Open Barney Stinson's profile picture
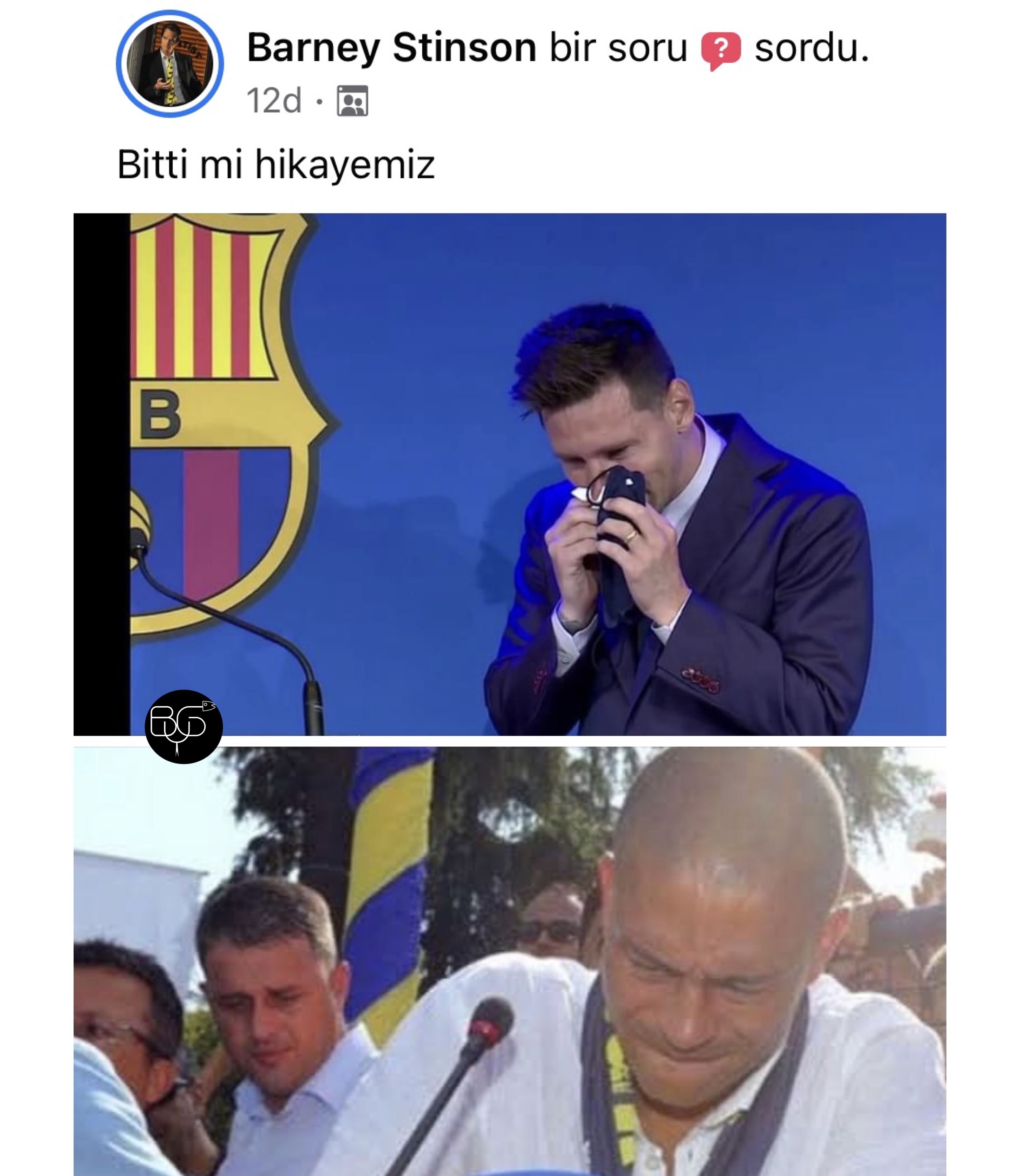 click(170, 64)
